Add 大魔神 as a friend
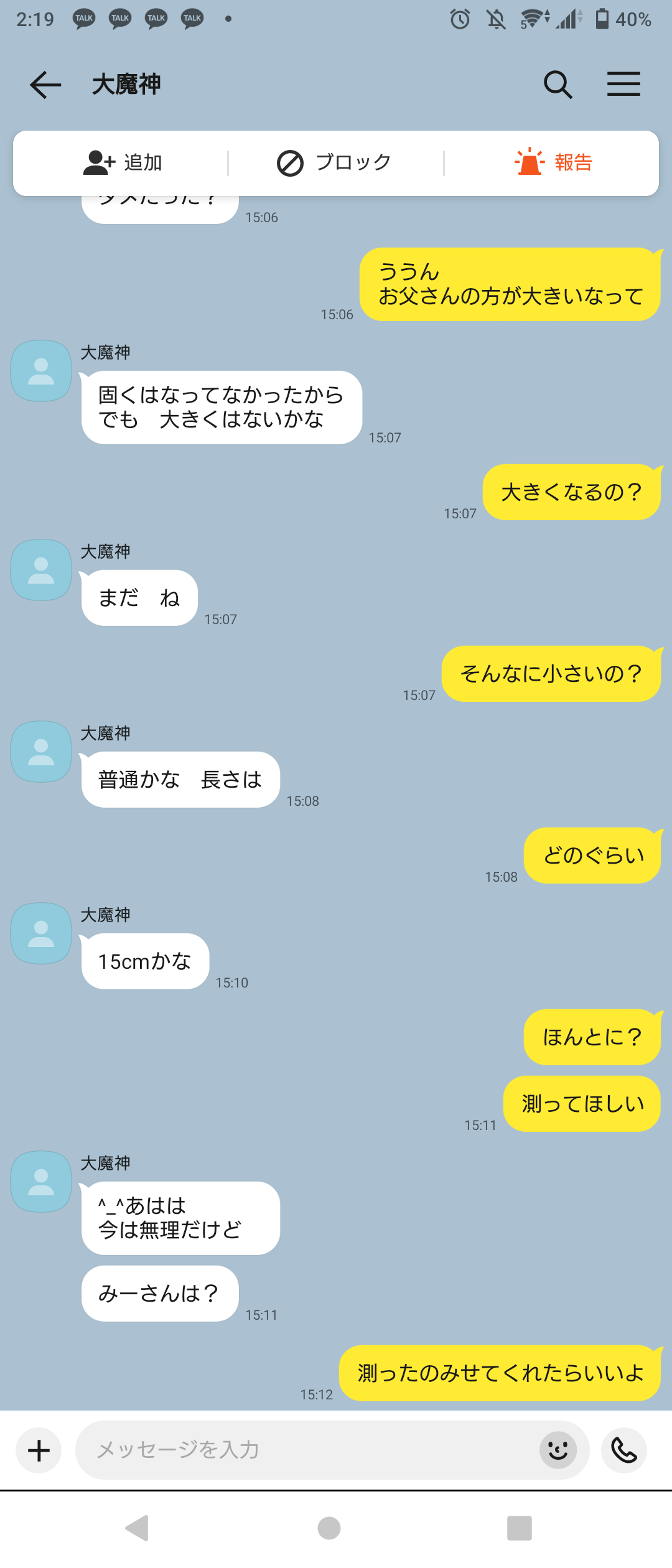 click(x=123, y=163)
